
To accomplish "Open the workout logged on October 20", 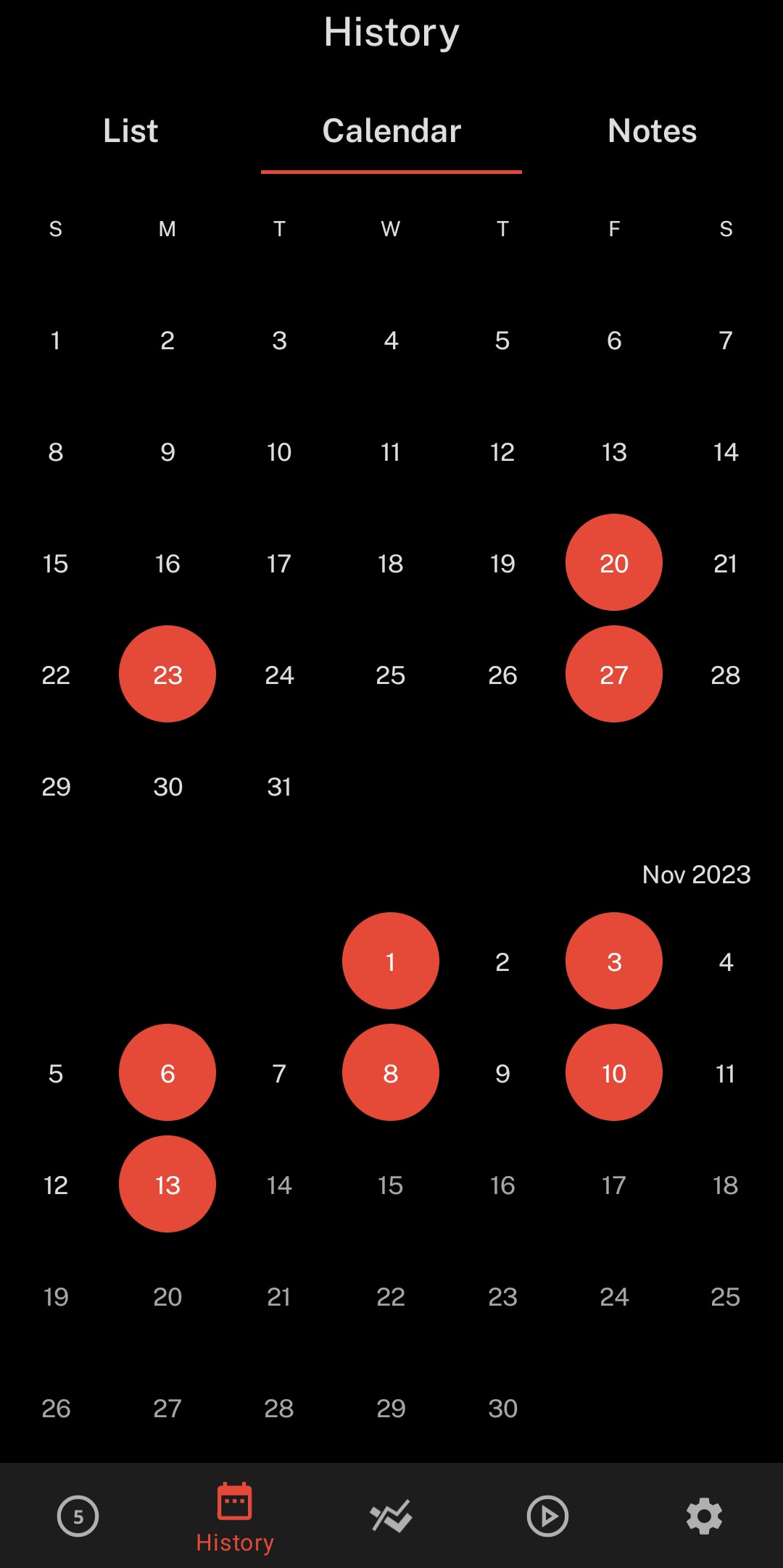I will 614,562.
